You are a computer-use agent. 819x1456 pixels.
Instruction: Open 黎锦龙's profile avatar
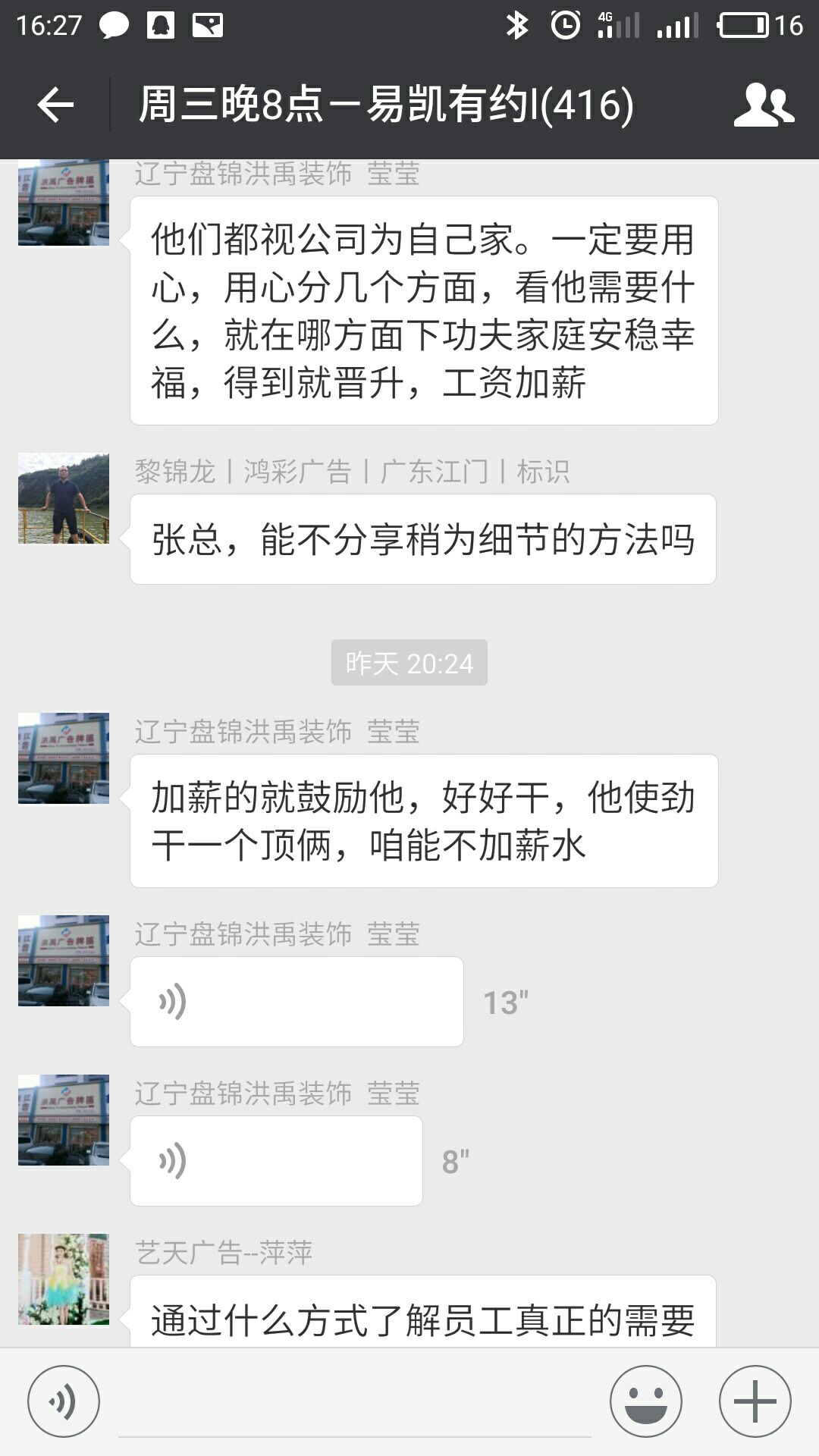[64, 498]
